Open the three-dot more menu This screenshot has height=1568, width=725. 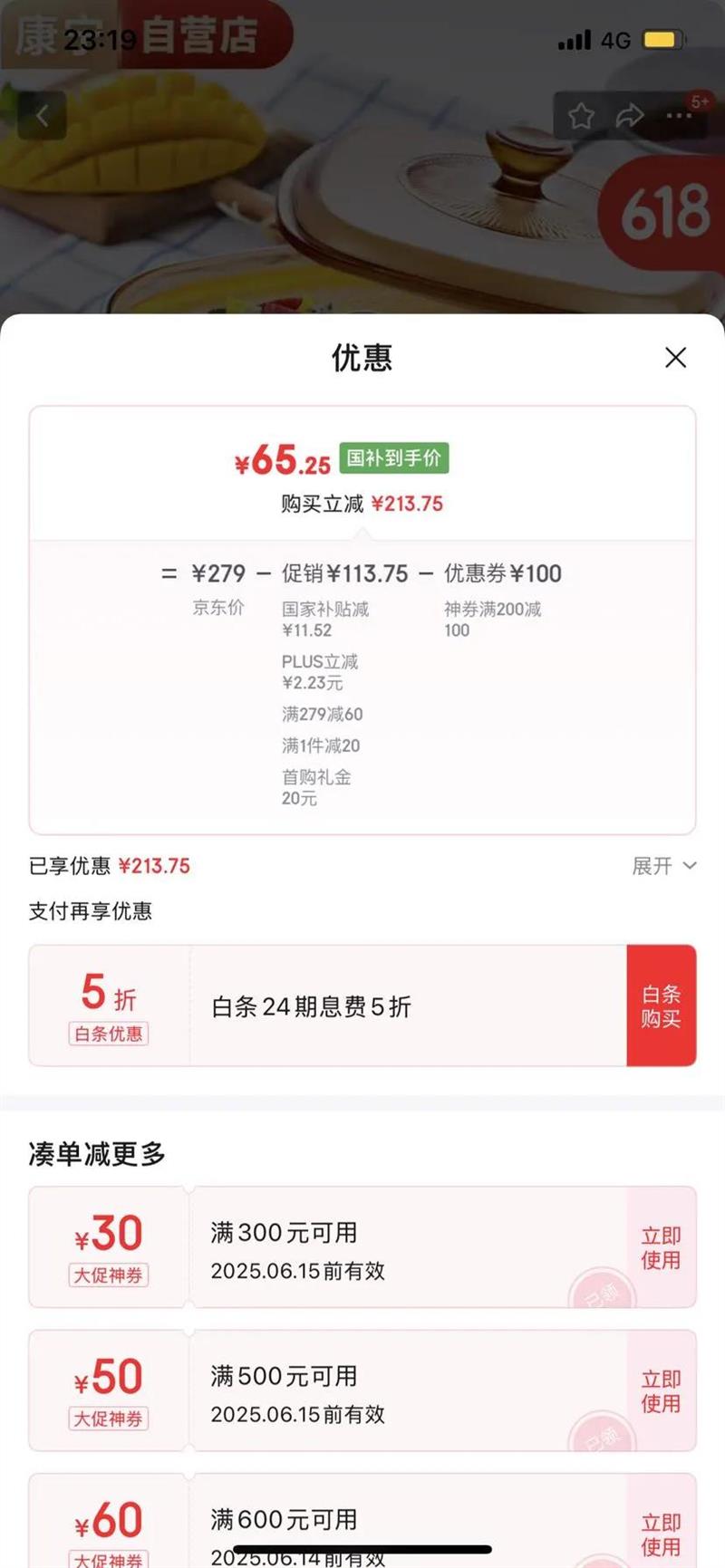tap(679, 116)
